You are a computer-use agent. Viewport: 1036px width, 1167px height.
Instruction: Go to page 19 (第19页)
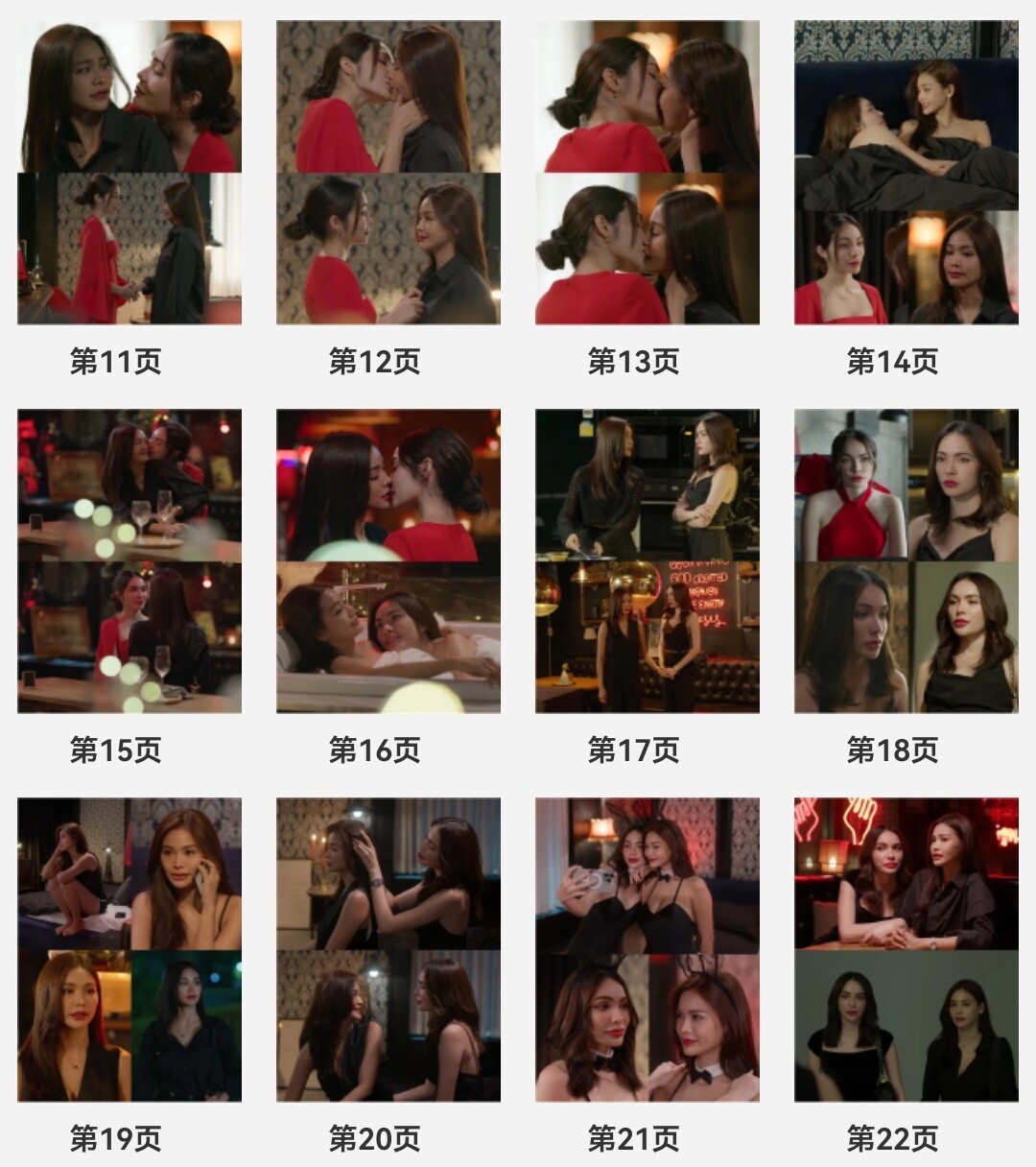click(129, 950)
